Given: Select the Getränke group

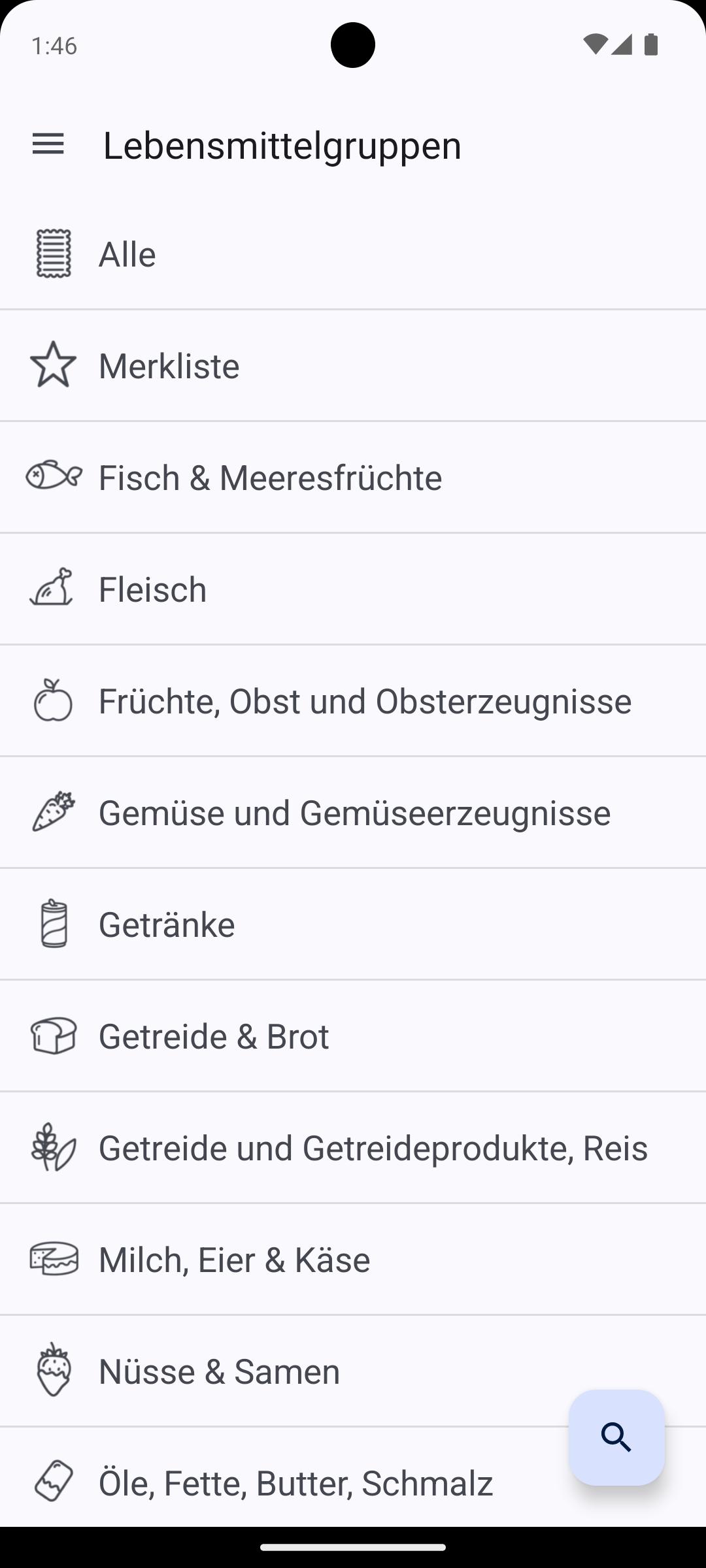Looking at the screenshot, I should click(x=353, y=924).
